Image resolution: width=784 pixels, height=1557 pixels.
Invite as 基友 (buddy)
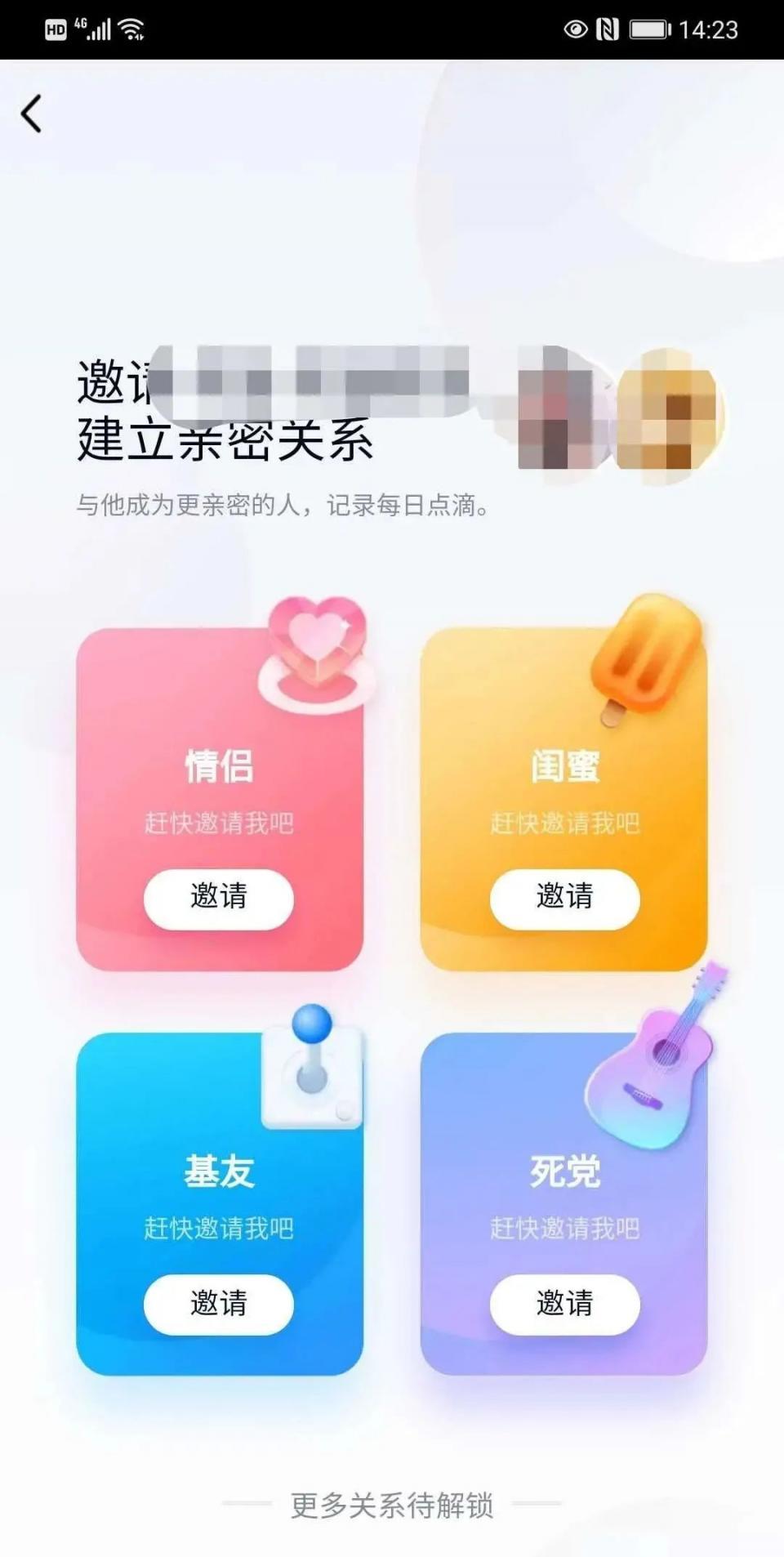(x=218, y=1303)
